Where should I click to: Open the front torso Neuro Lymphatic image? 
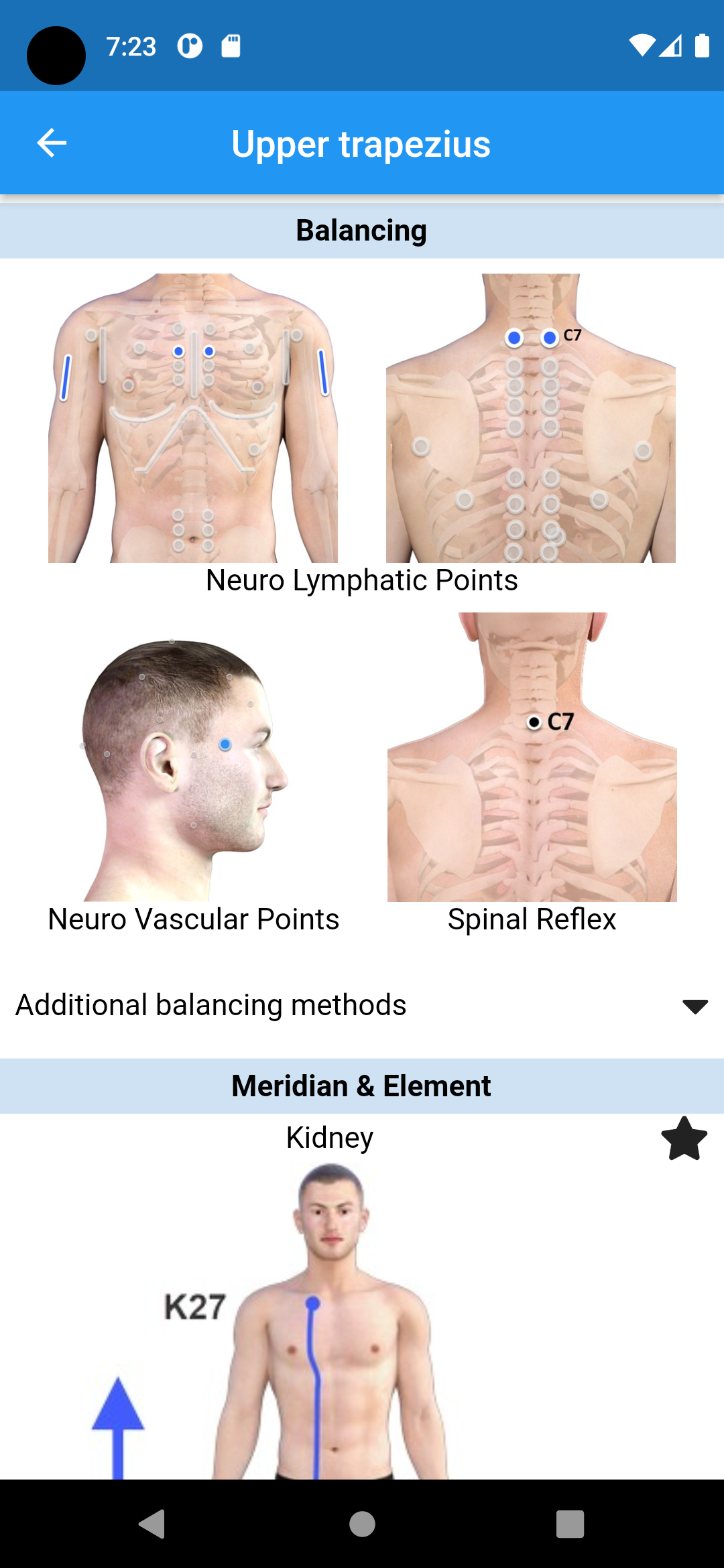(x=193, y=417)
